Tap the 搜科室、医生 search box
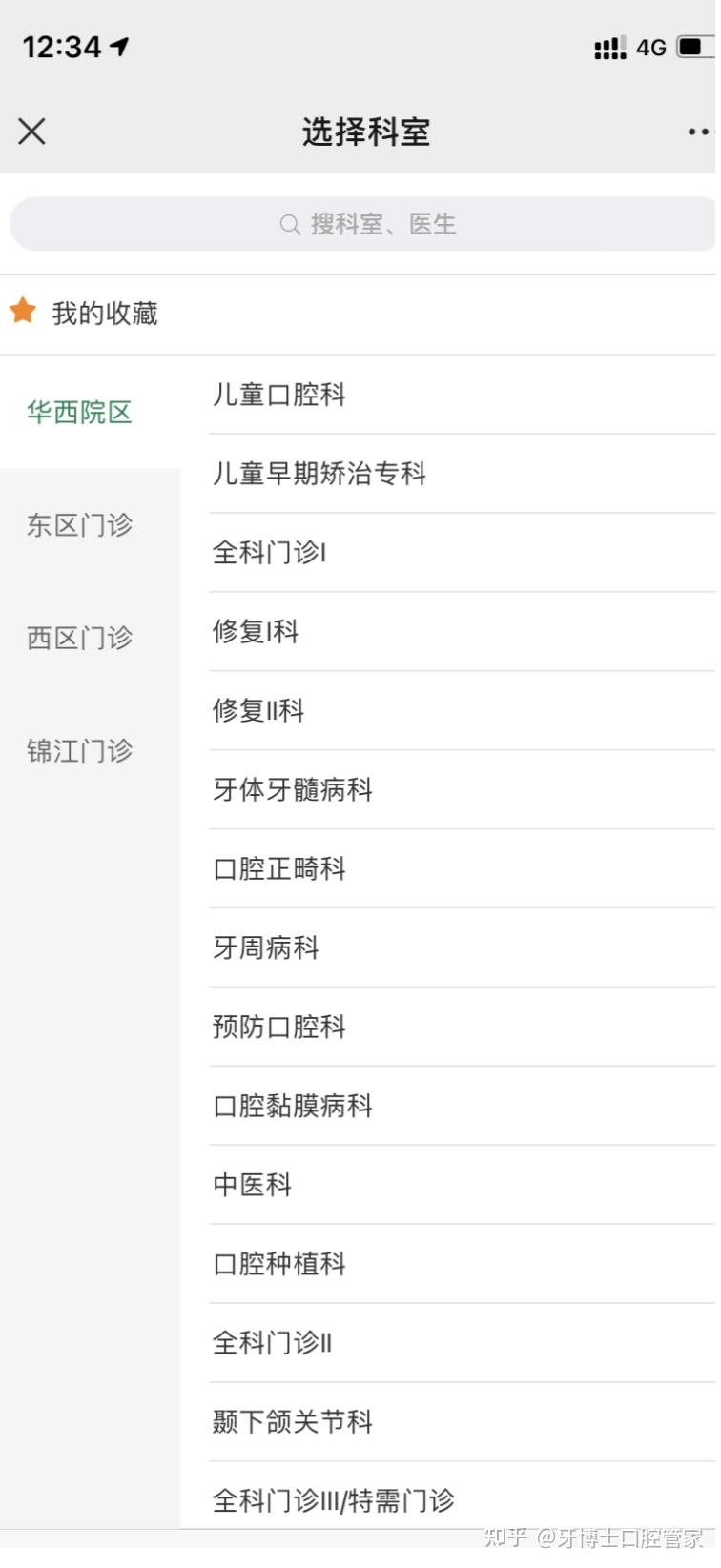Viewport: 721px width, 1568px height. 366,224
